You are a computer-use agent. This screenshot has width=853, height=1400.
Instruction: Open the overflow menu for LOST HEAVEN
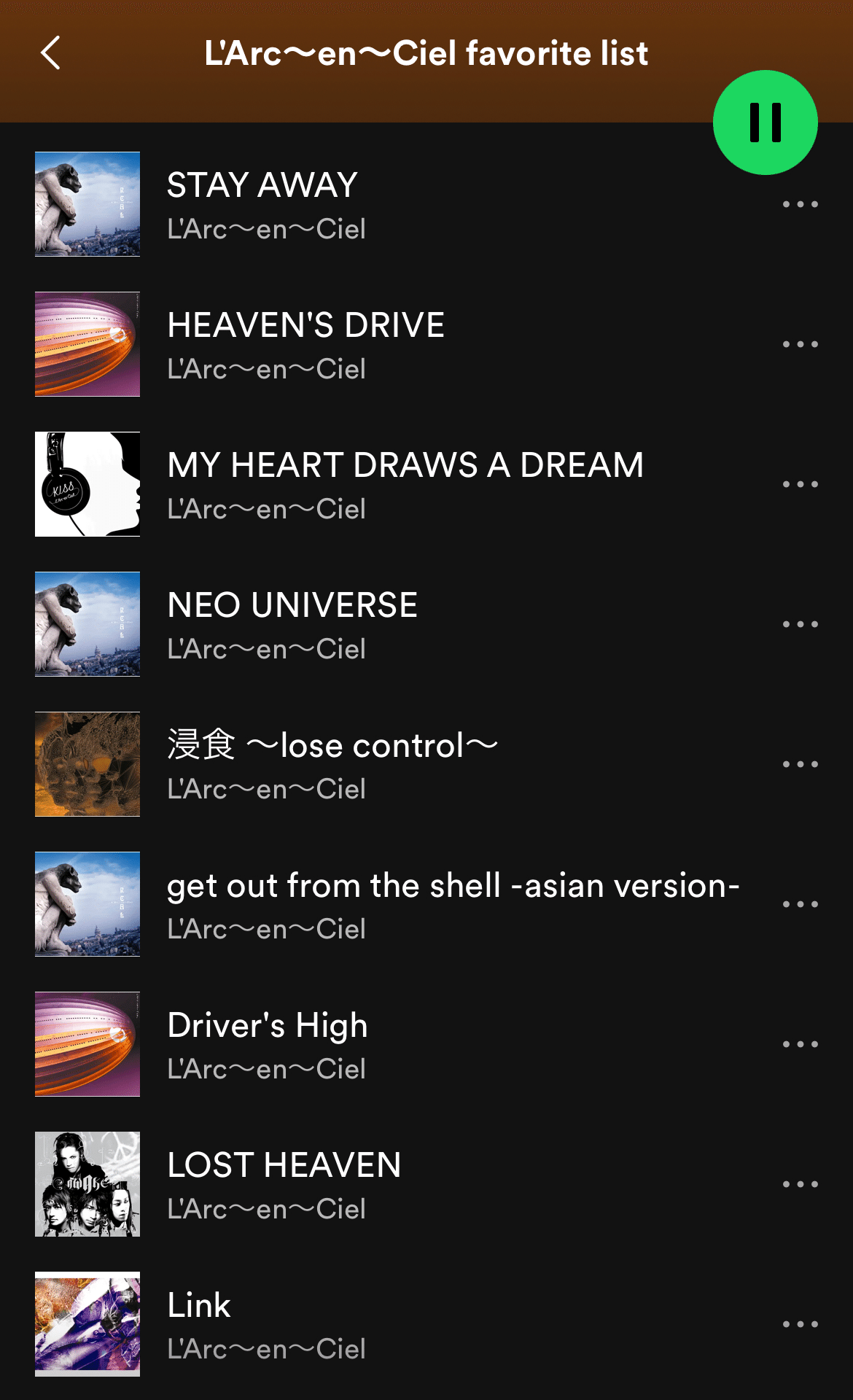click(800, 1184)
